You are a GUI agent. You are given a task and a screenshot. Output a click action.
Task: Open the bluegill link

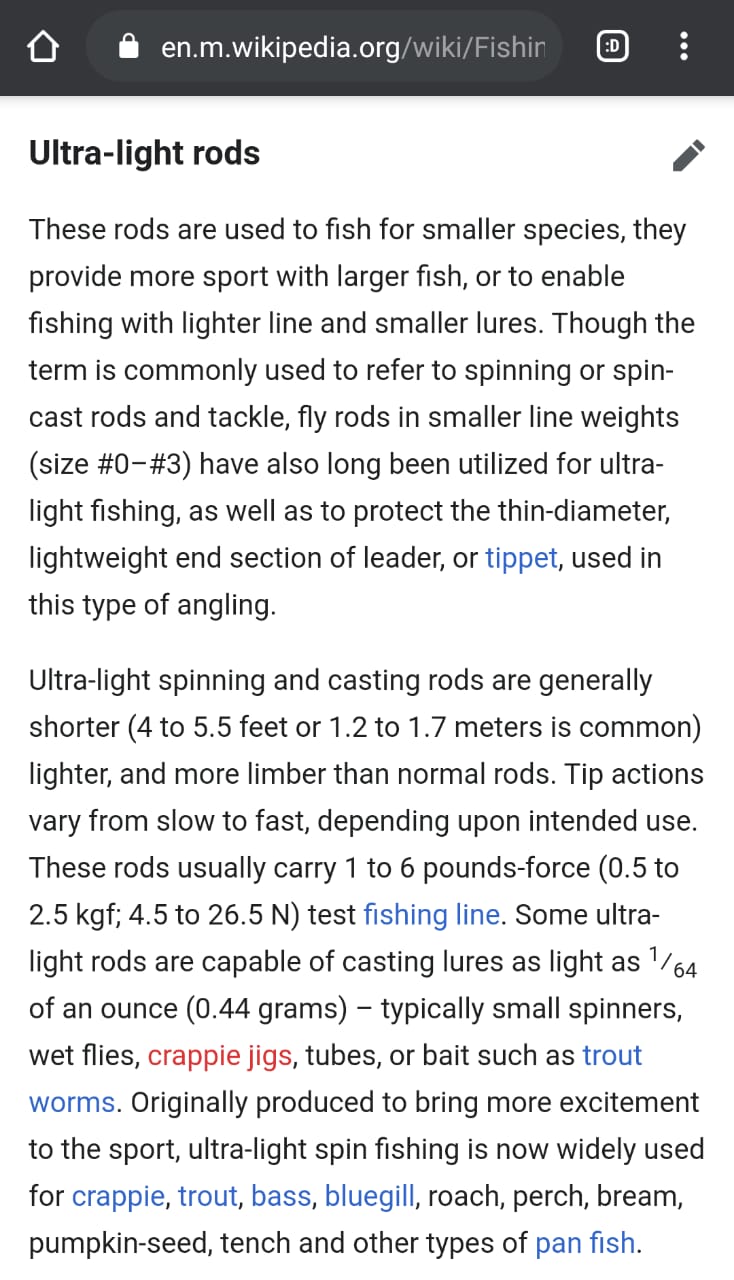pyautogui.click(x=369, y=1196)
